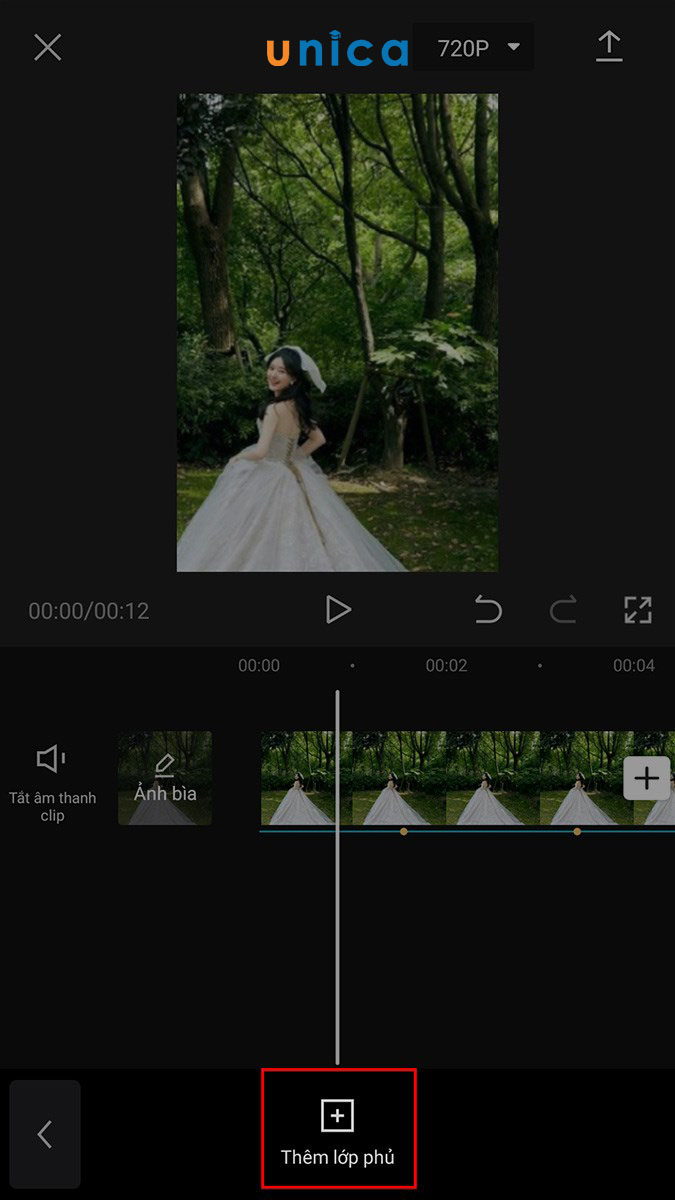Add a new clip with plus button

point(646,777)
